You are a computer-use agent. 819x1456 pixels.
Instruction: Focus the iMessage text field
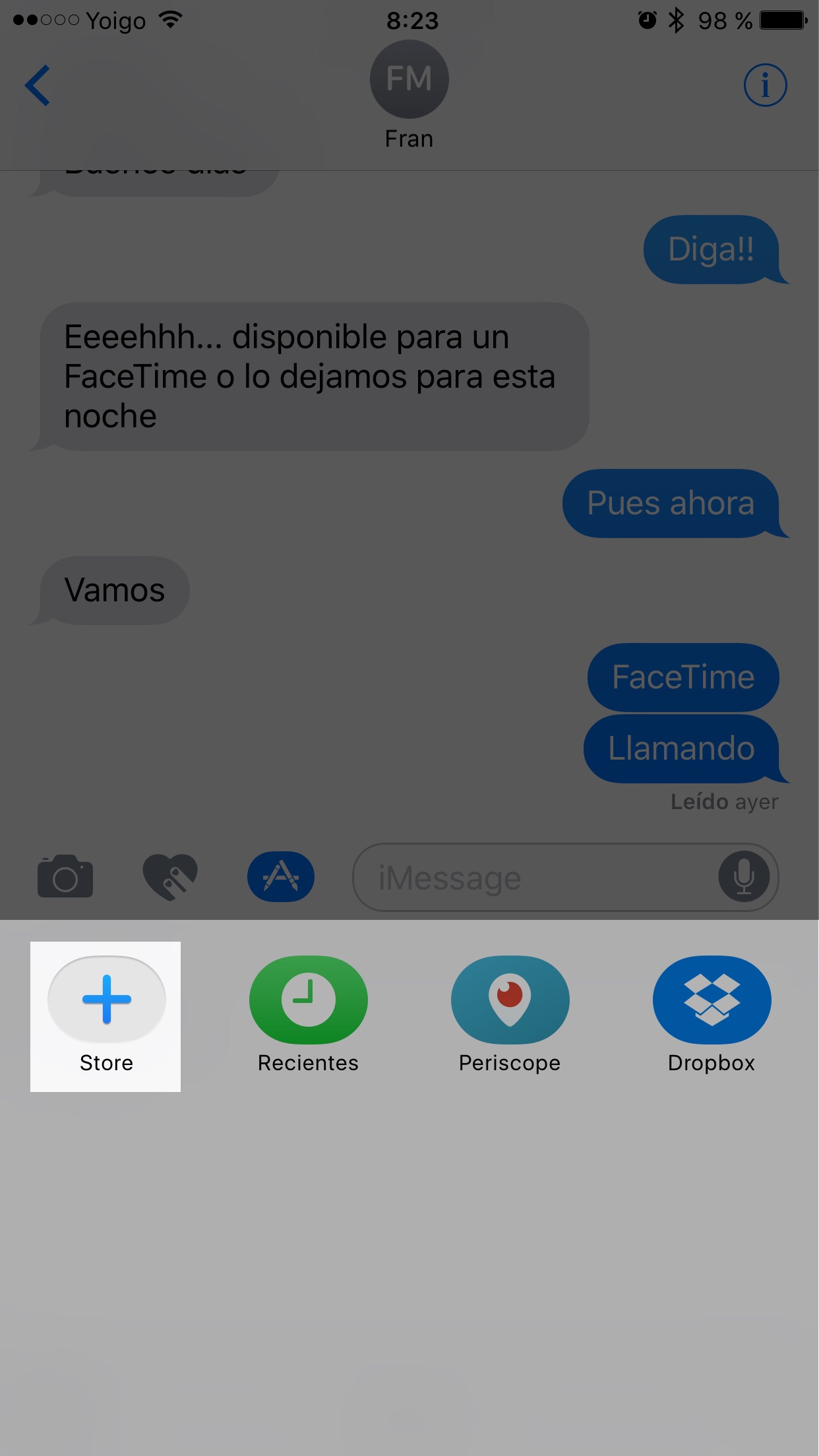pos(534,878)
